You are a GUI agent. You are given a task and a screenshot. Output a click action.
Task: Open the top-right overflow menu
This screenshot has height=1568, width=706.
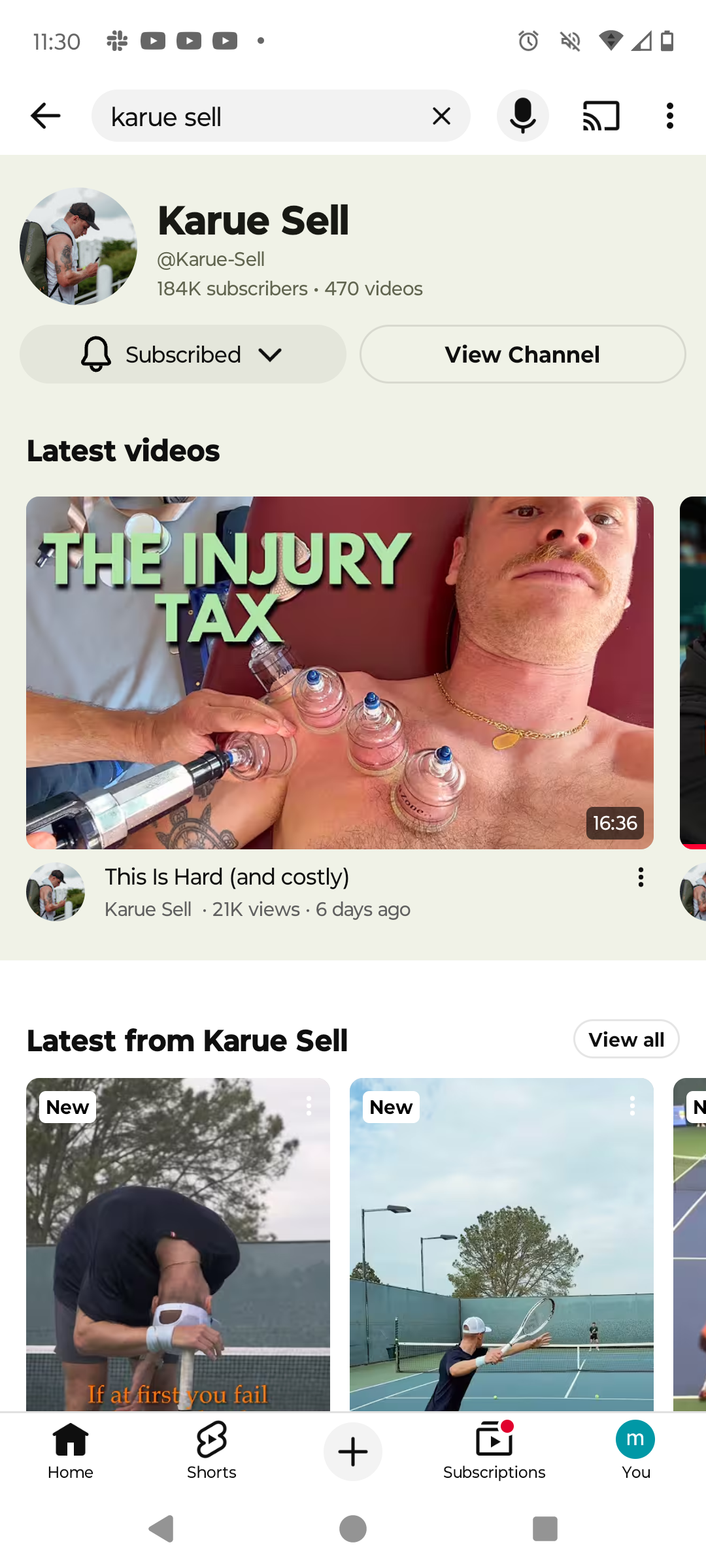tap(670, 116)
